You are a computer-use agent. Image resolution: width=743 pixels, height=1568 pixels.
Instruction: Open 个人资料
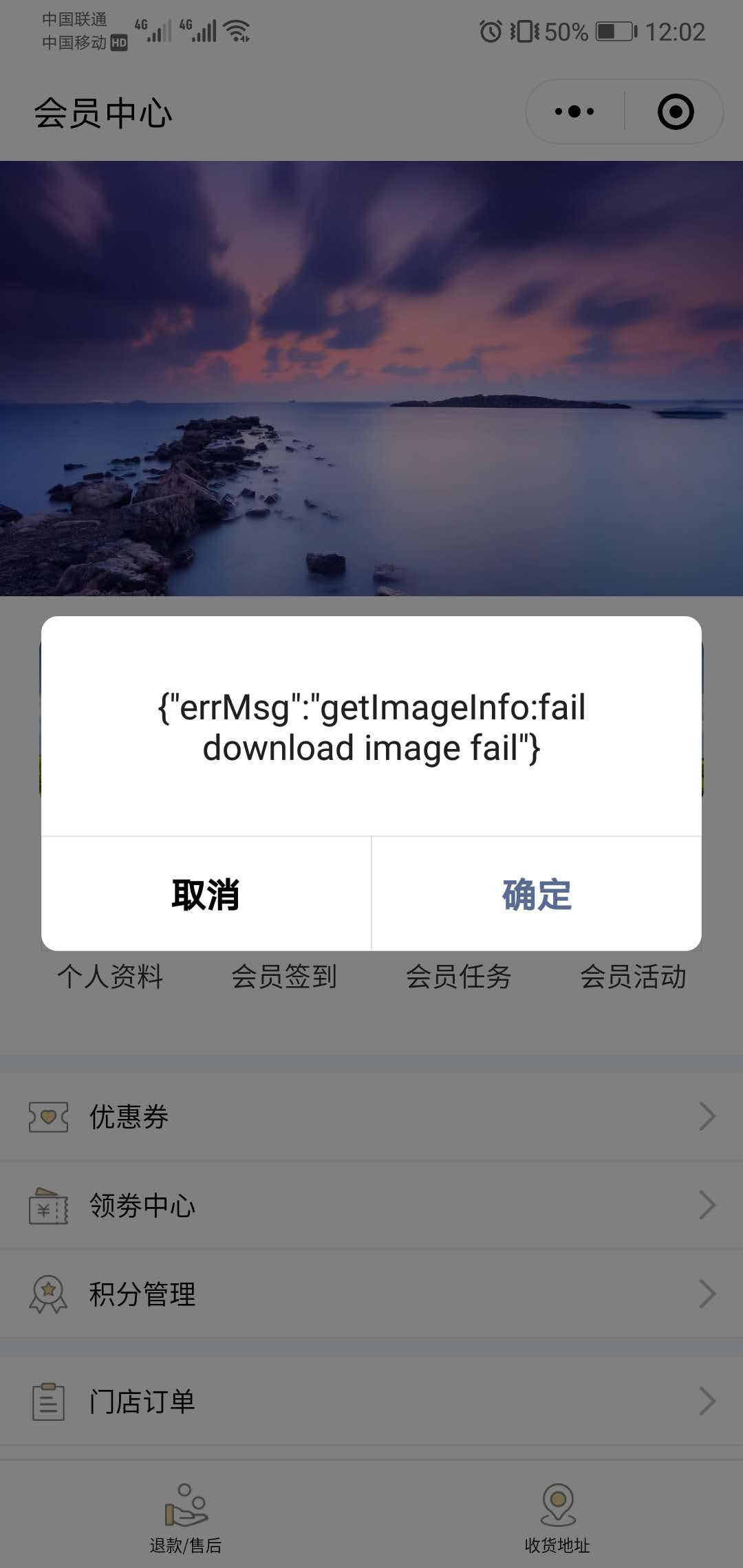pos(110,977)
